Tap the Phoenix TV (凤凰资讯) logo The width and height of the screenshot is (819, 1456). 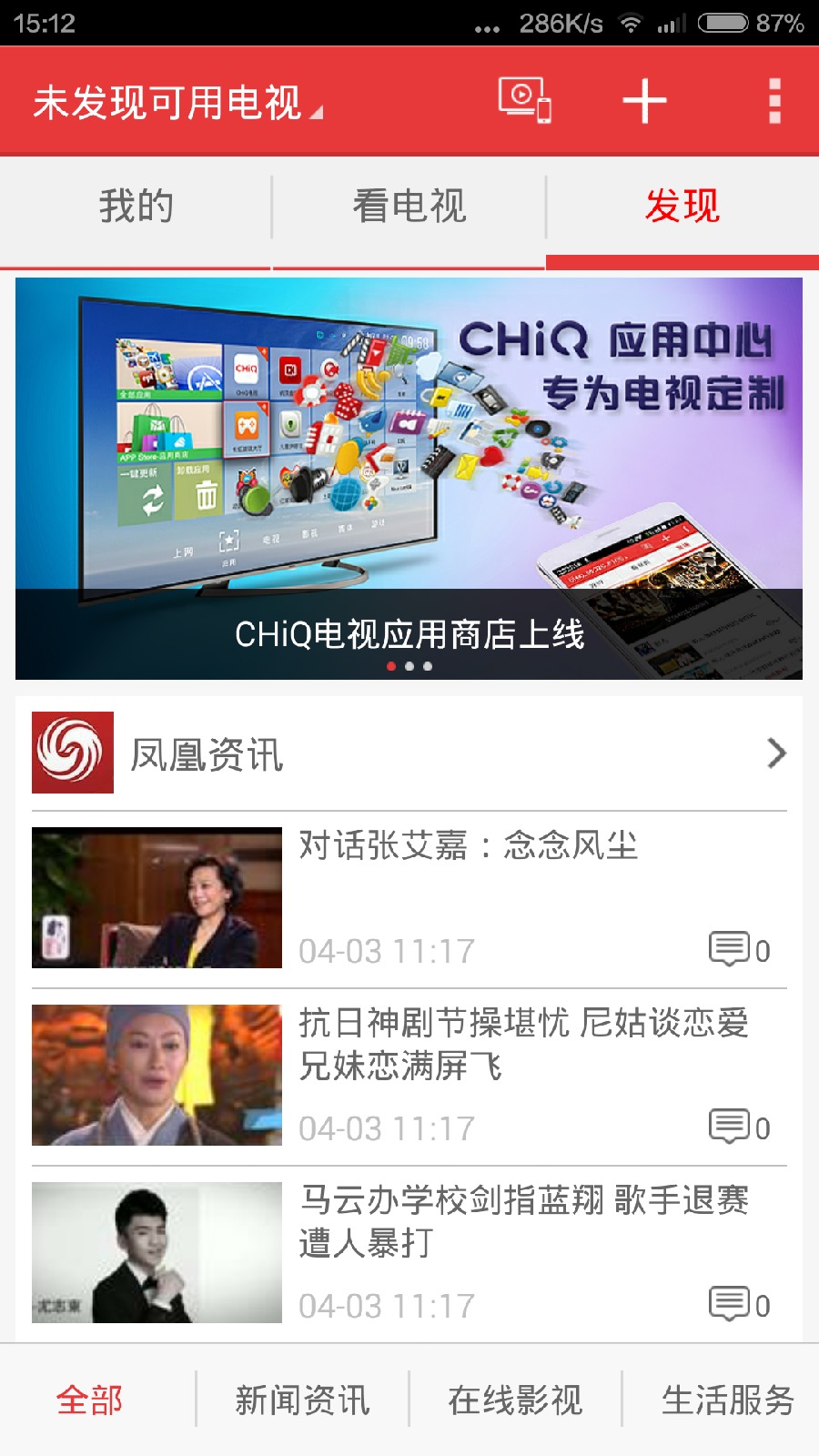point(73,753)
